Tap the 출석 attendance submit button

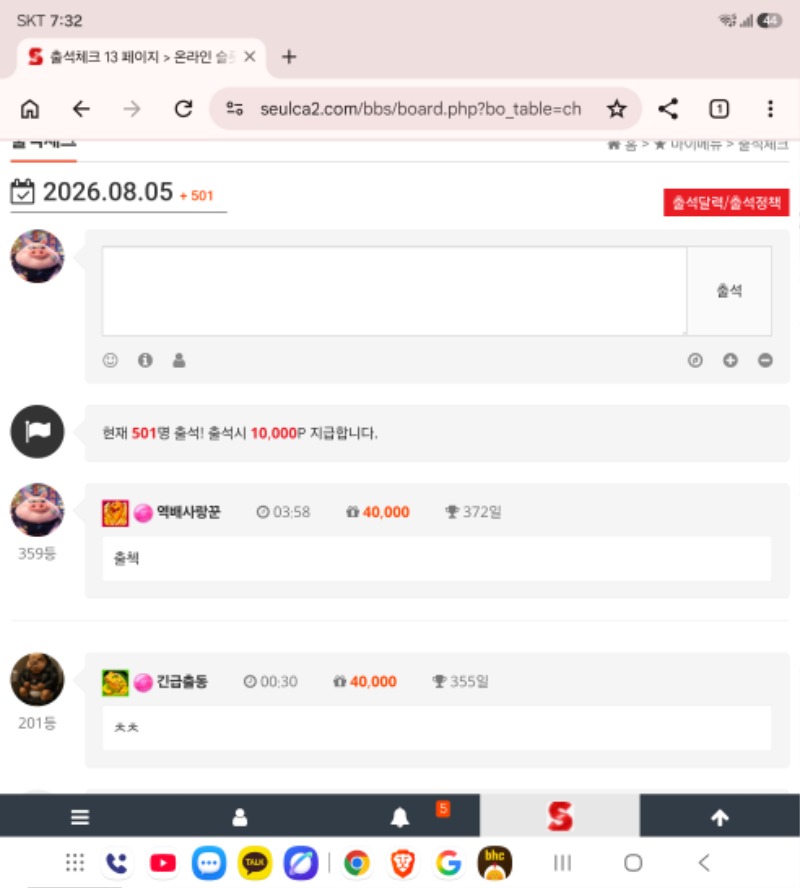[x=729, y=291]
